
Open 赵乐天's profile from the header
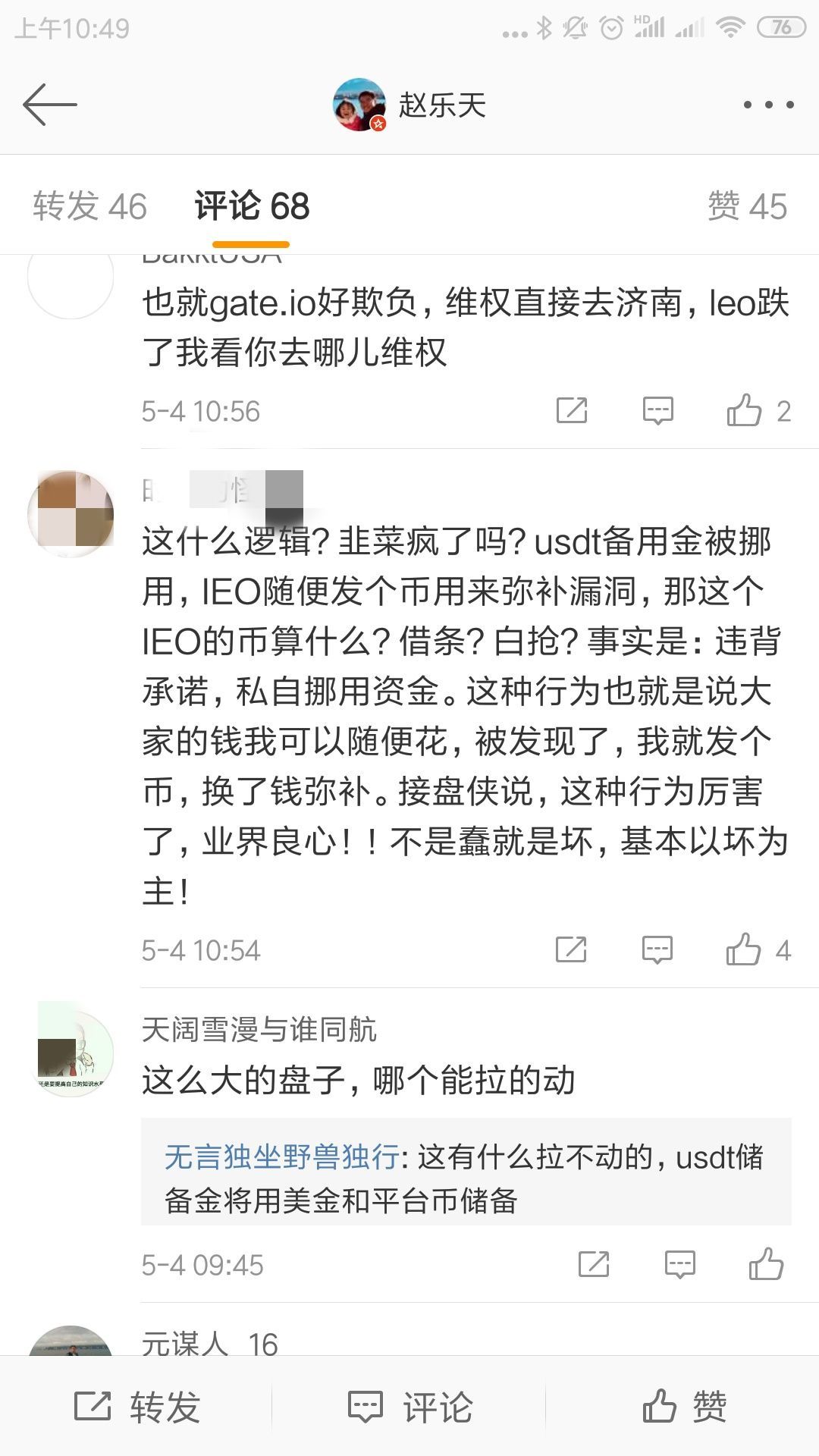click(x=409, y=105)
